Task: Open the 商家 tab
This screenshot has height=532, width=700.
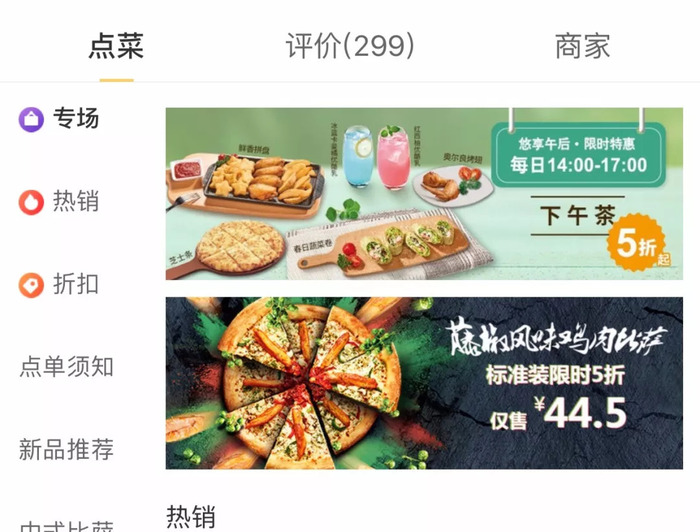Action: [582, 46]
